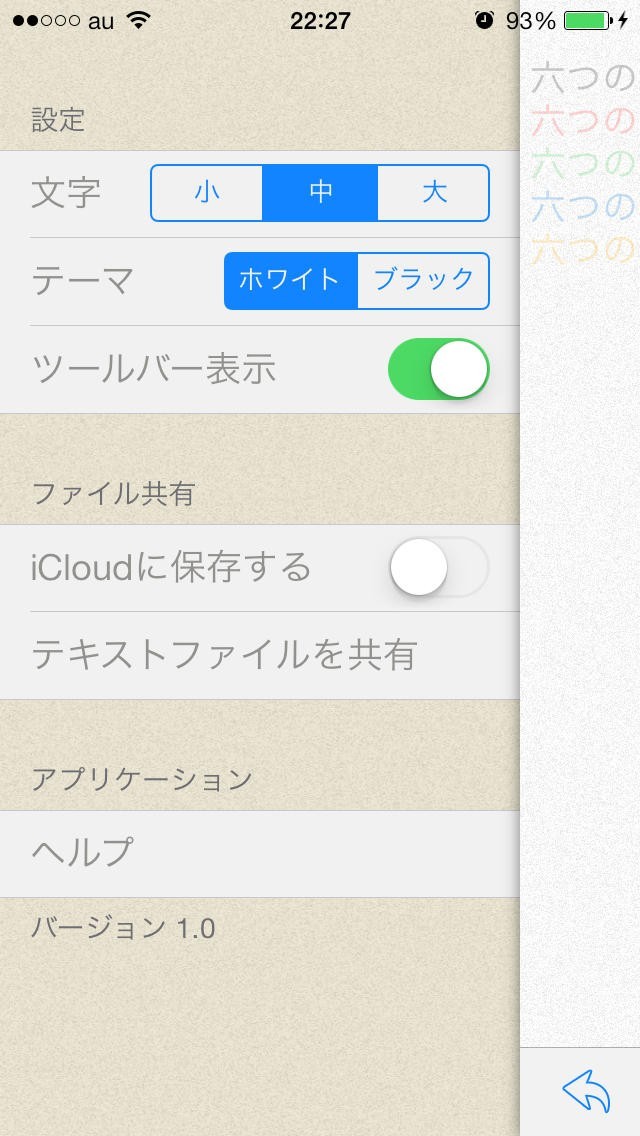The width and height of the screenshot is (640, 1136).
Task: Set text size to 小 (small)
Action: point(207,192)
